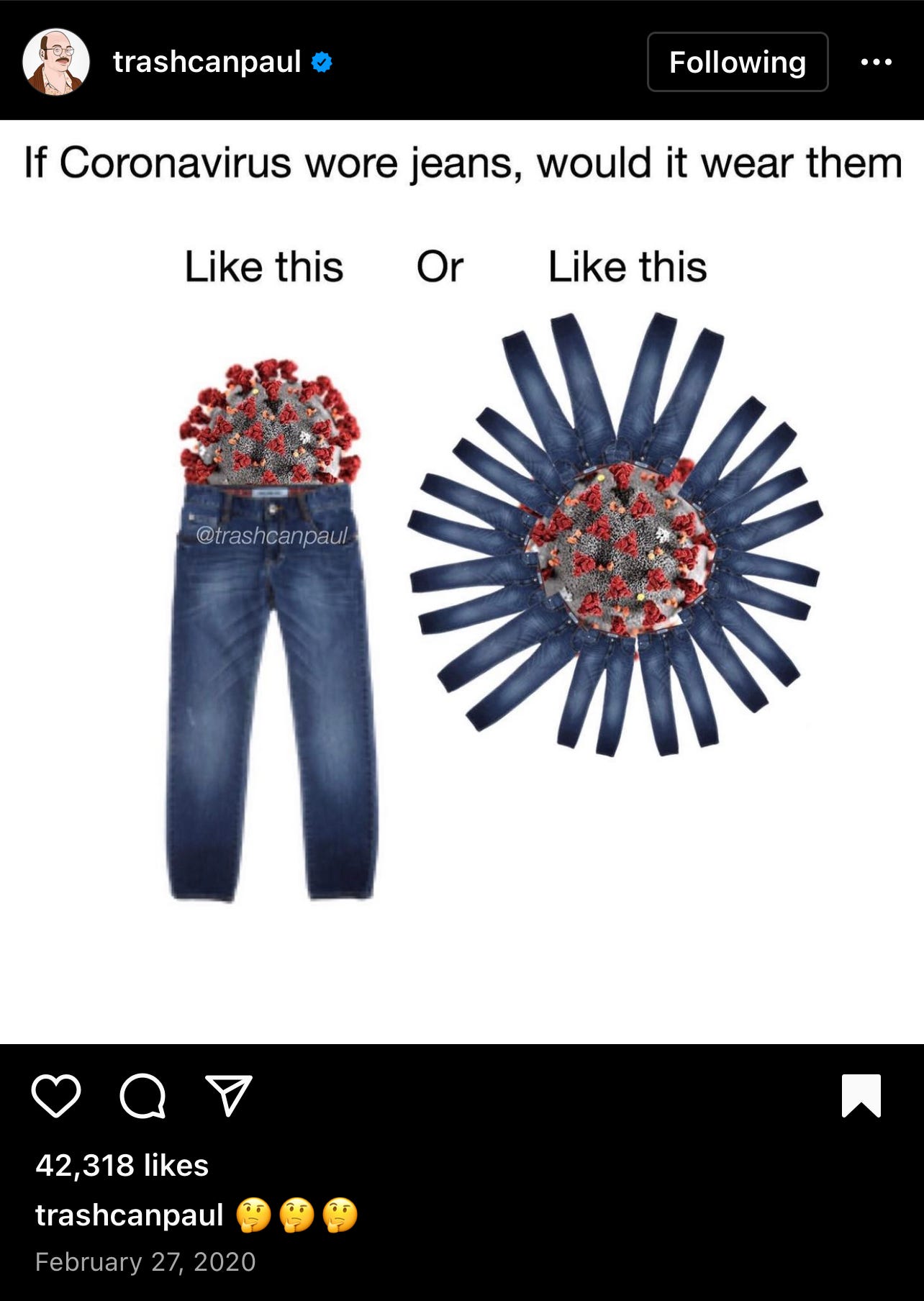View the 42,318 likes list

pos(122,1165)
